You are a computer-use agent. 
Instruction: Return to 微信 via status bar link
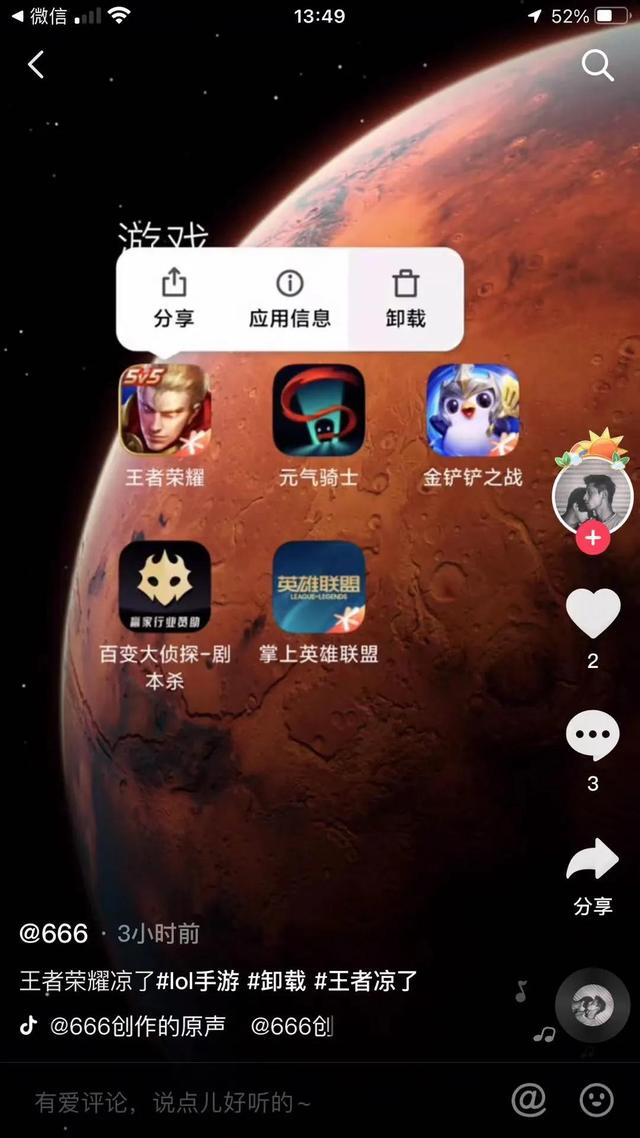point(40,16)
